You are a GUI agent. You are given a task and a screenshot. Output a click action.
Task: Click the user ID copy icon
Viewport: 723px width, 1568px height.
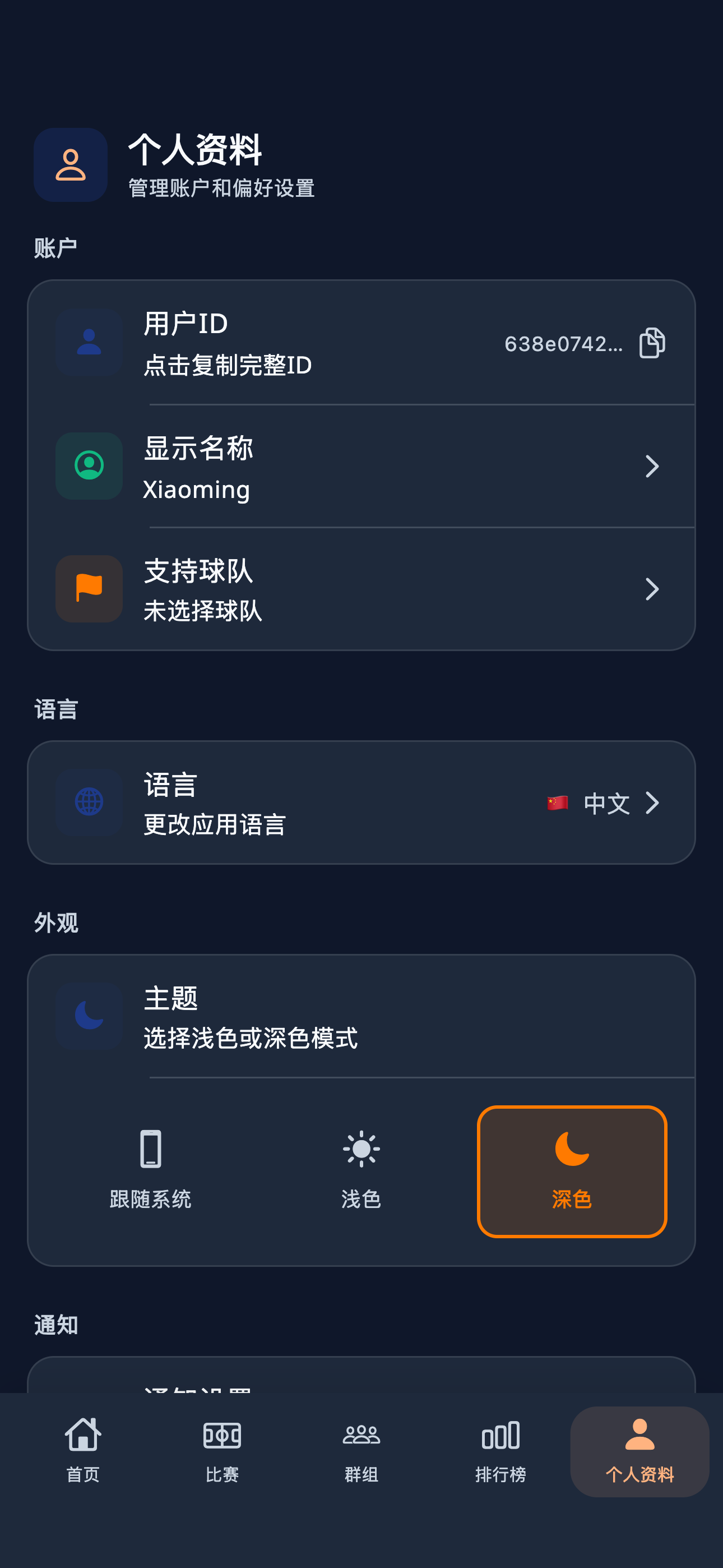652,343
